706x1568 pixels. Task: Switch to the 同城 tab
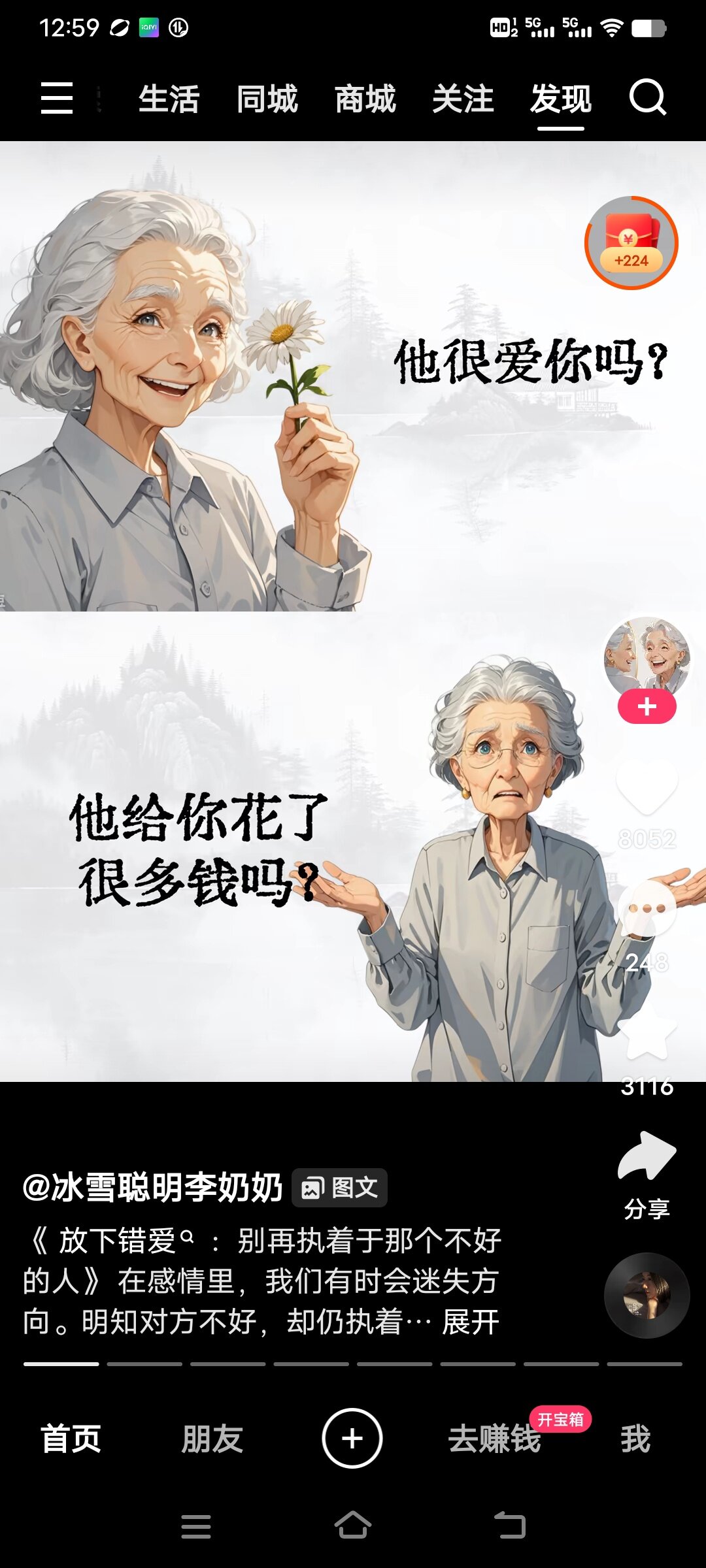coord(267,99)
